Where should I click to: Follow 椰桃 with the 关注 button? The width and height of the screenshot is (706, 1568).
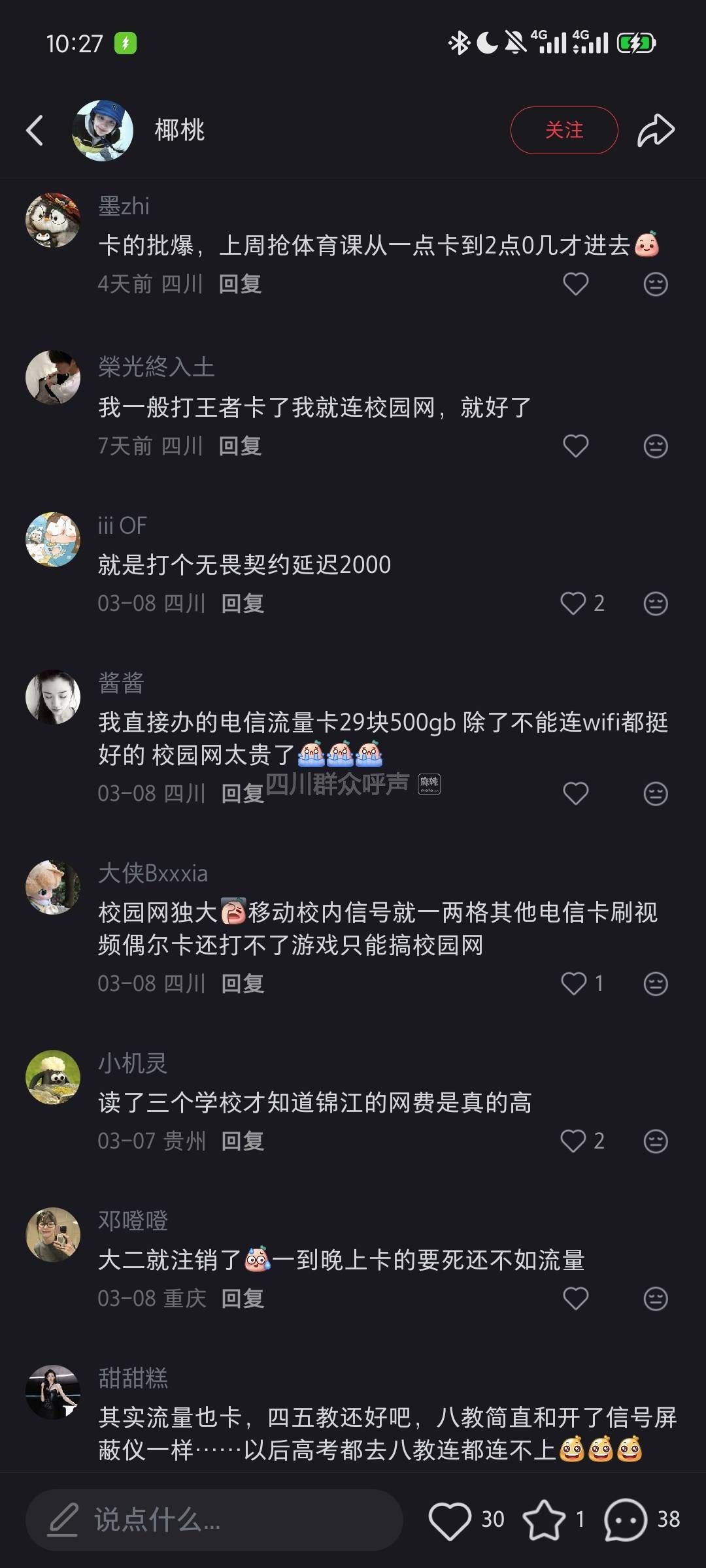point(563,130)
